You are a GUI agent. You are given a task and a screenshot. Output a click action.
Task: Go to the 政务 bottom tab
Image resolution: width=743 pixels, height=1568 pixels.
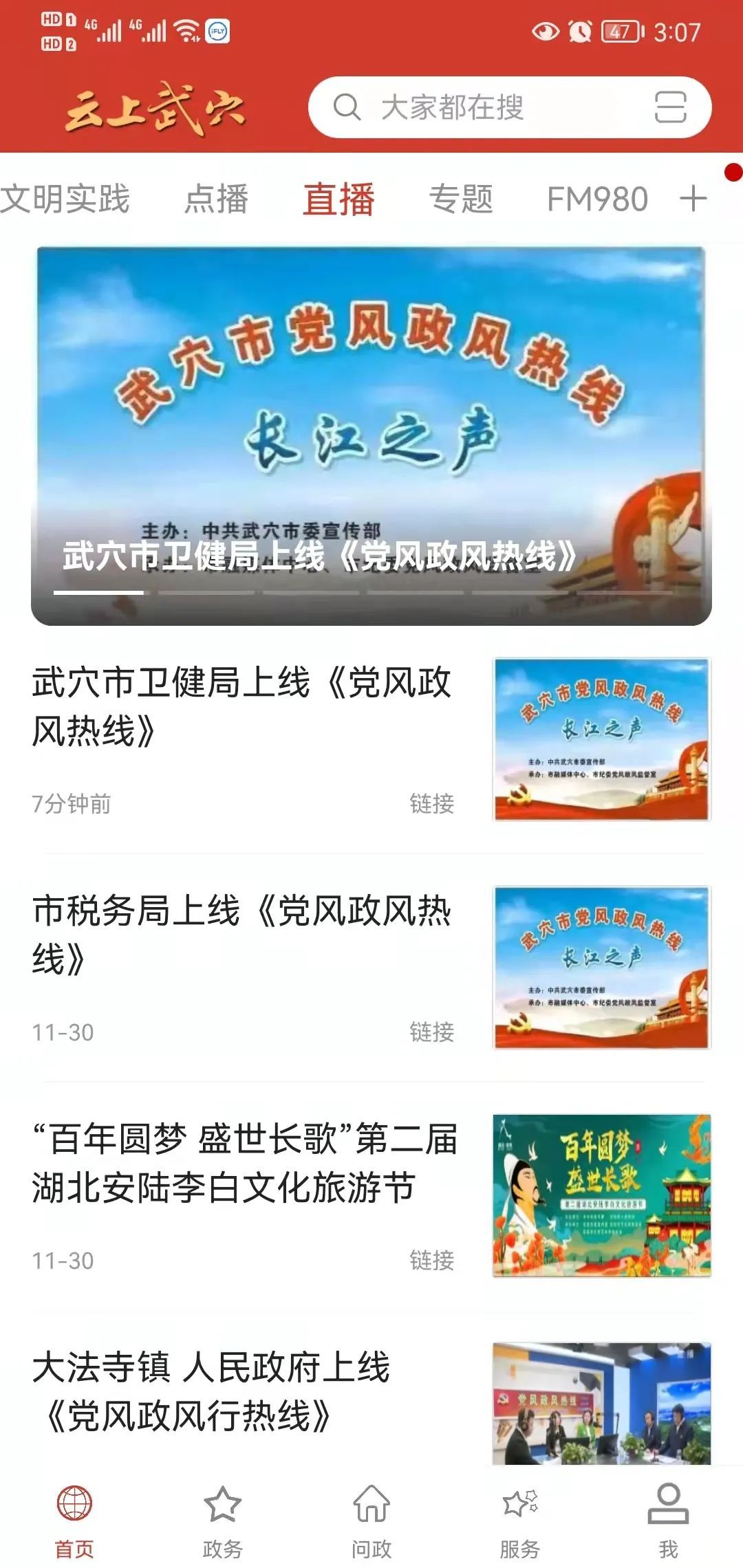click(223, 1521)
